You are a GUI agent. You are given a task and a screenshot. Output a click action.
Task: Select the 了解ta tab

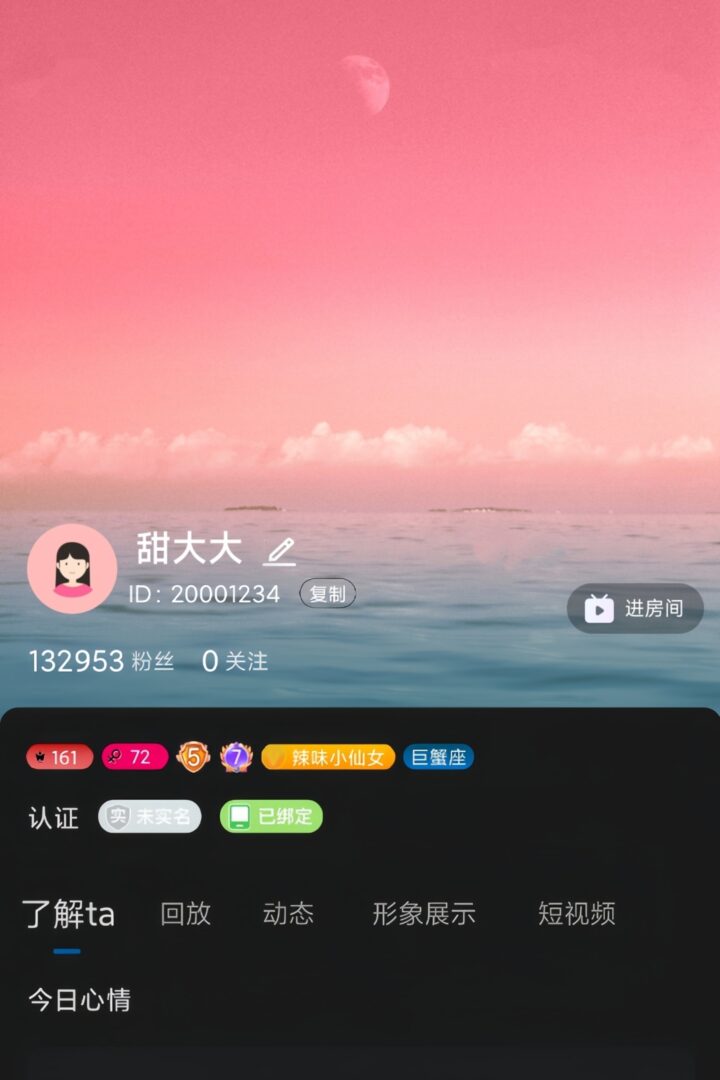point(68,913)
